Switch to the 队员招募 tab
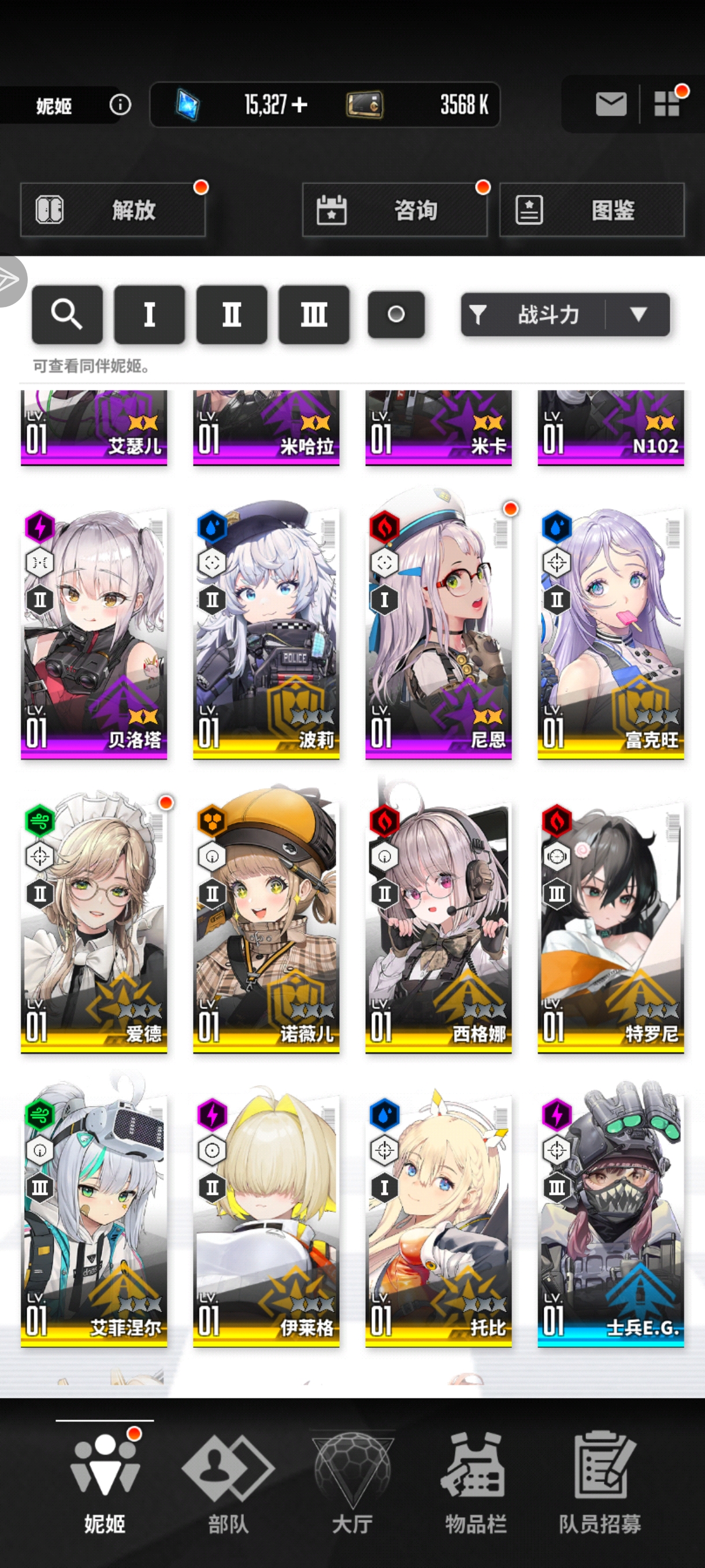Image resolution: width=705 pixels, height=1568 pixels. 600,1483
